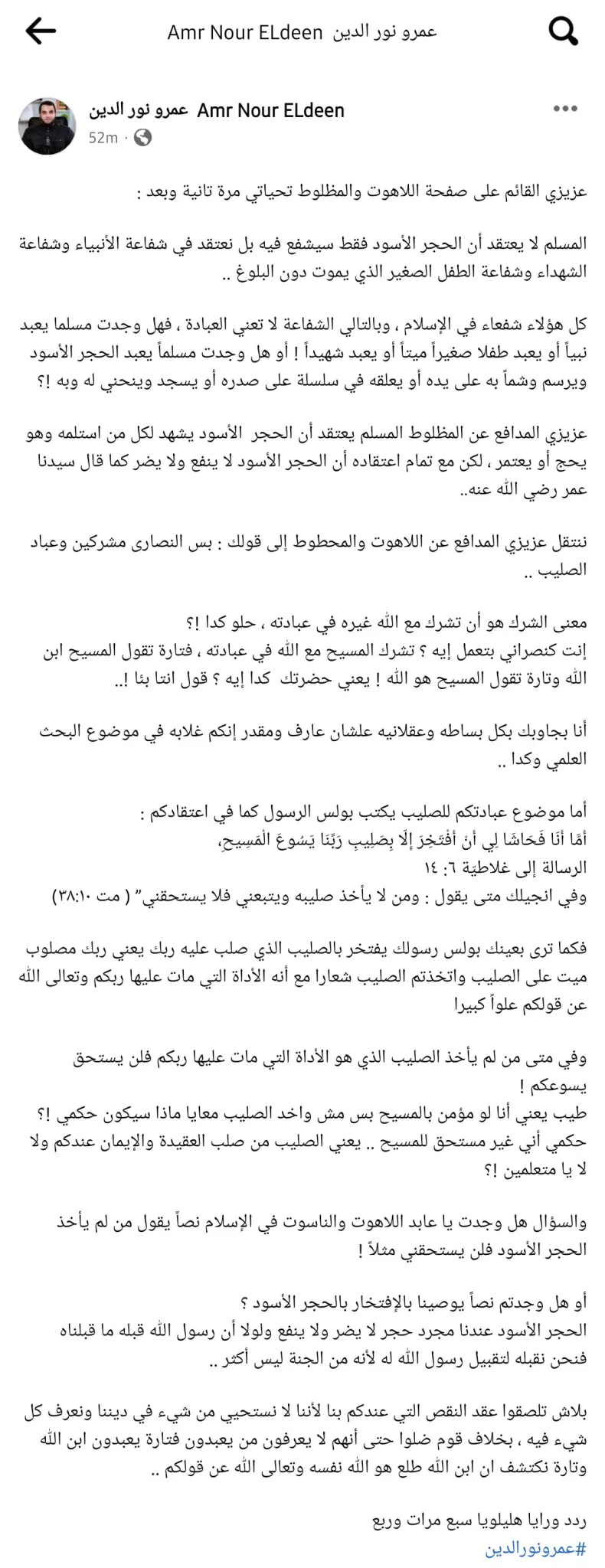Go back using the arrow icon
605x1568 pixels.
click(41, 31)
